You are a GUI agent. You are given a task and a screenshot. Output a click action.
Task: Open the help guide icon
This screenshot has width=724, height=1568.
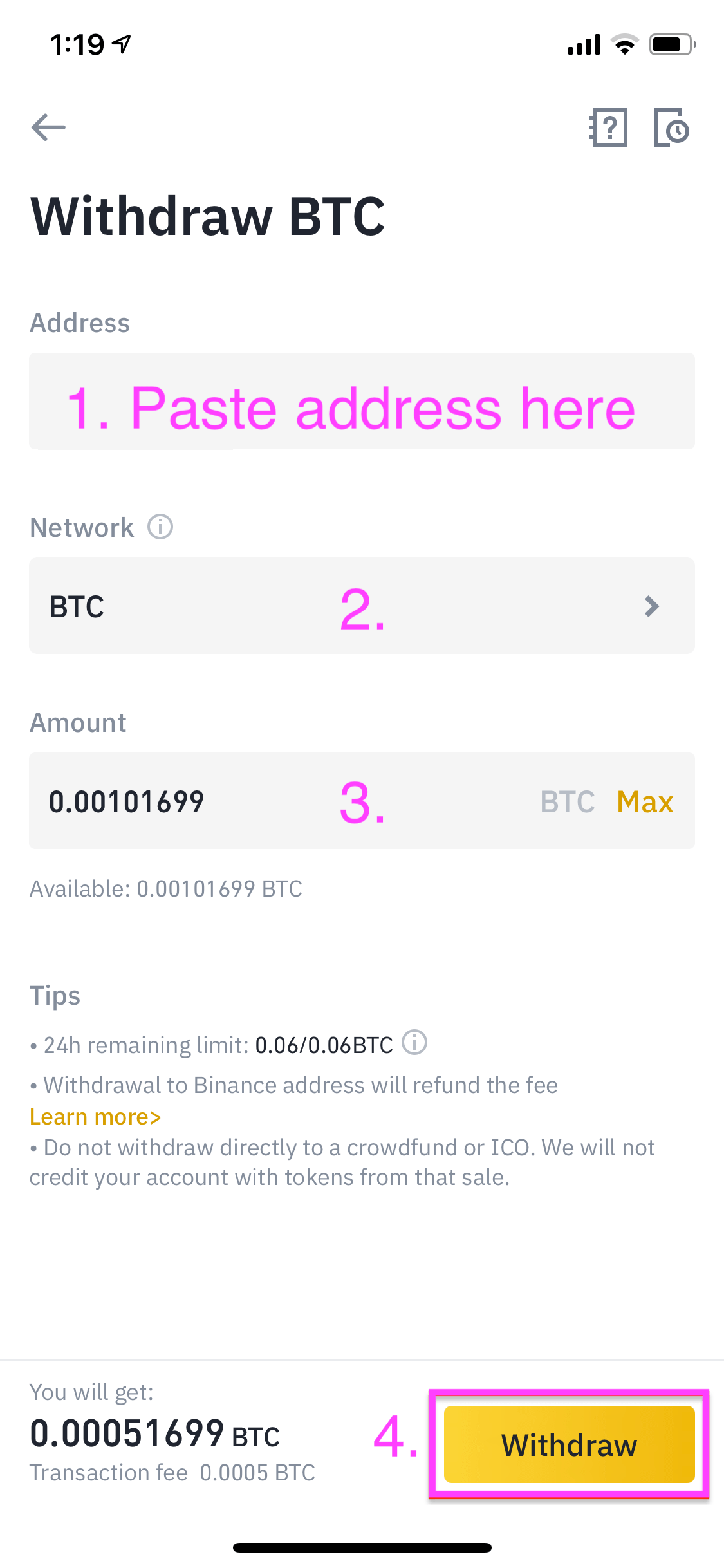pos(608,127)
